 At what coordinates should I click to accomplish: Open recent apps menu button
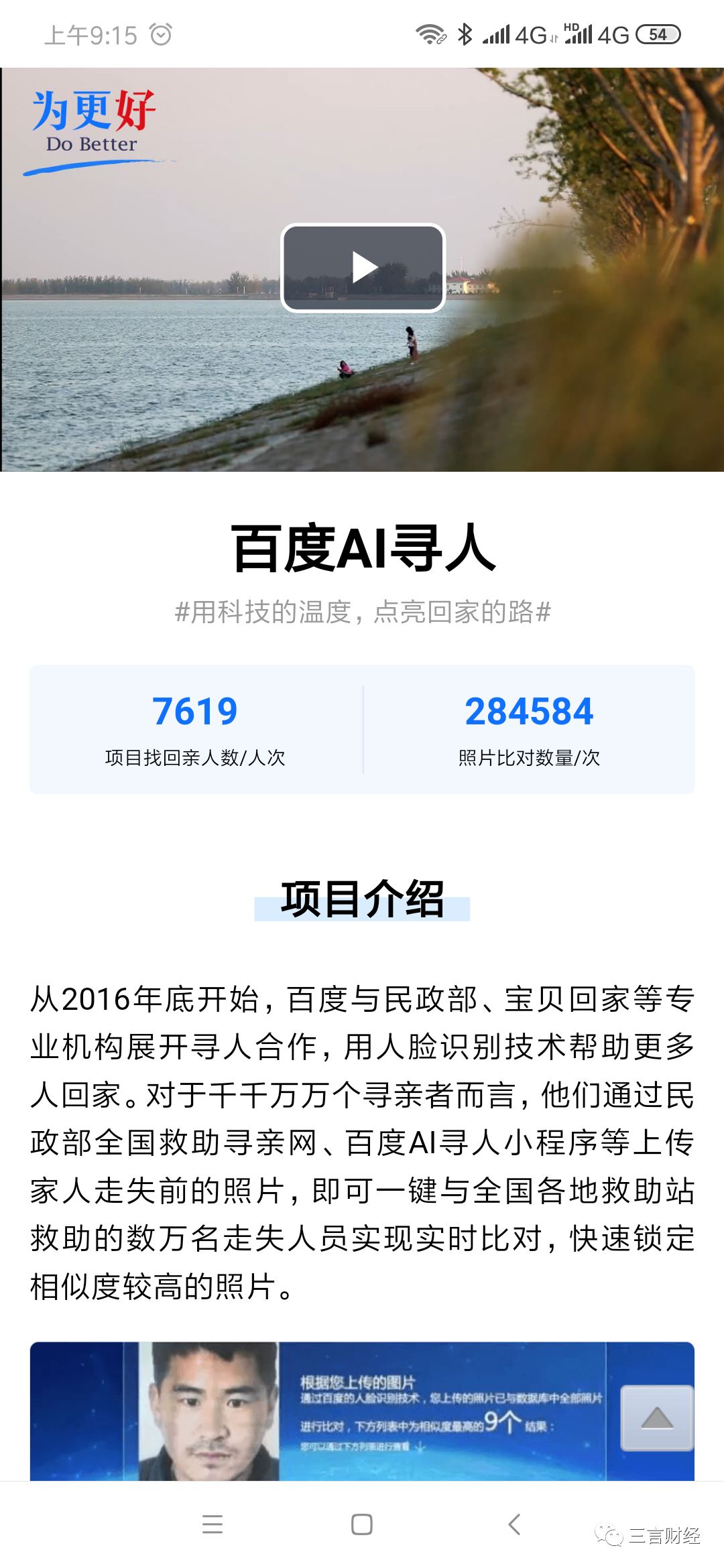tap(213, 1524)
